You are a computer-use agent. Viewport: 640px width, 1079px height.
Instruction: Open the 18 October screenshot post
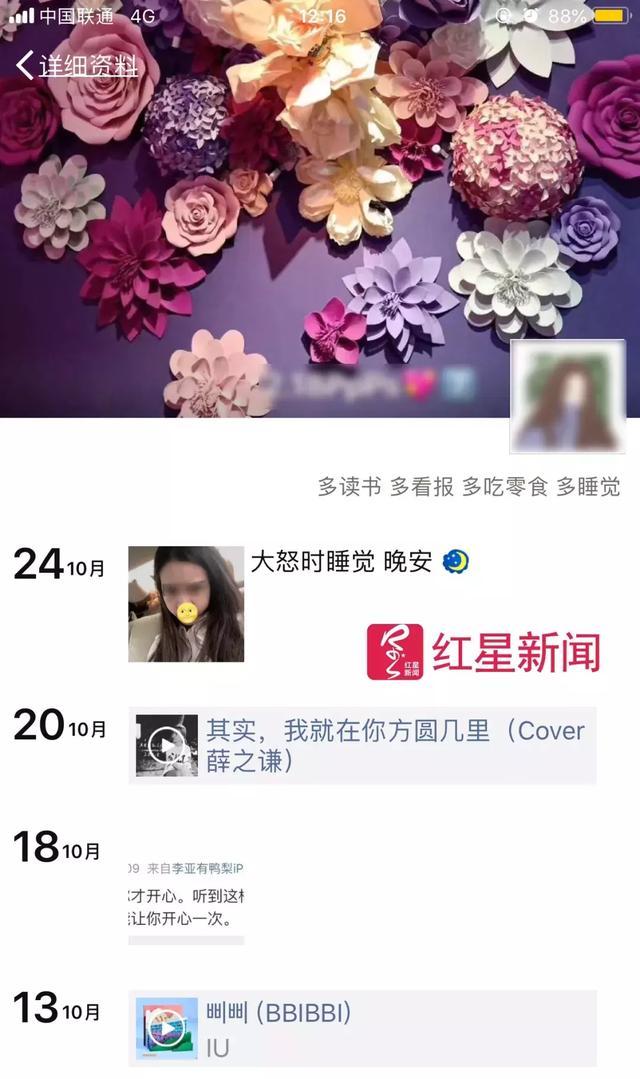click(x=186, y=897)
